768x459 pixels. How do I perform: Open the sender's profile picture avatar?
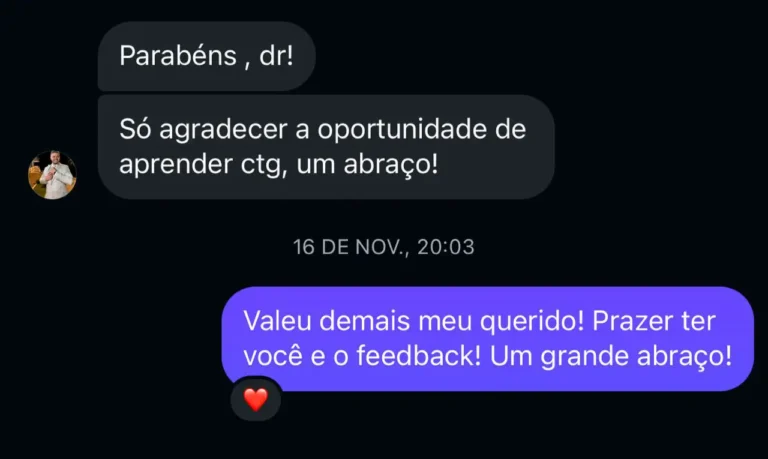(x=52, y=175)
